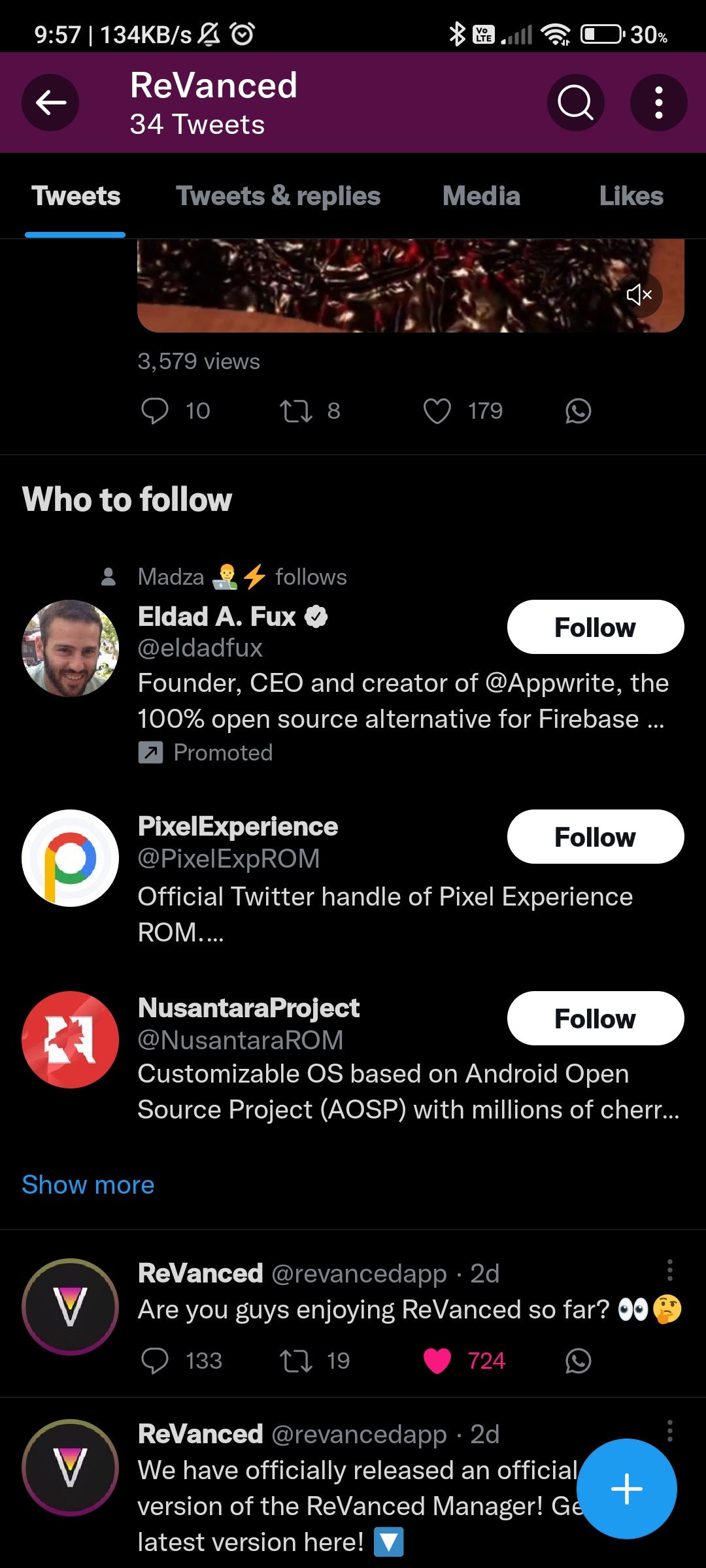Follow the NusantaraProject account
Screen dimensions: 706x1568
point(595,1018)
